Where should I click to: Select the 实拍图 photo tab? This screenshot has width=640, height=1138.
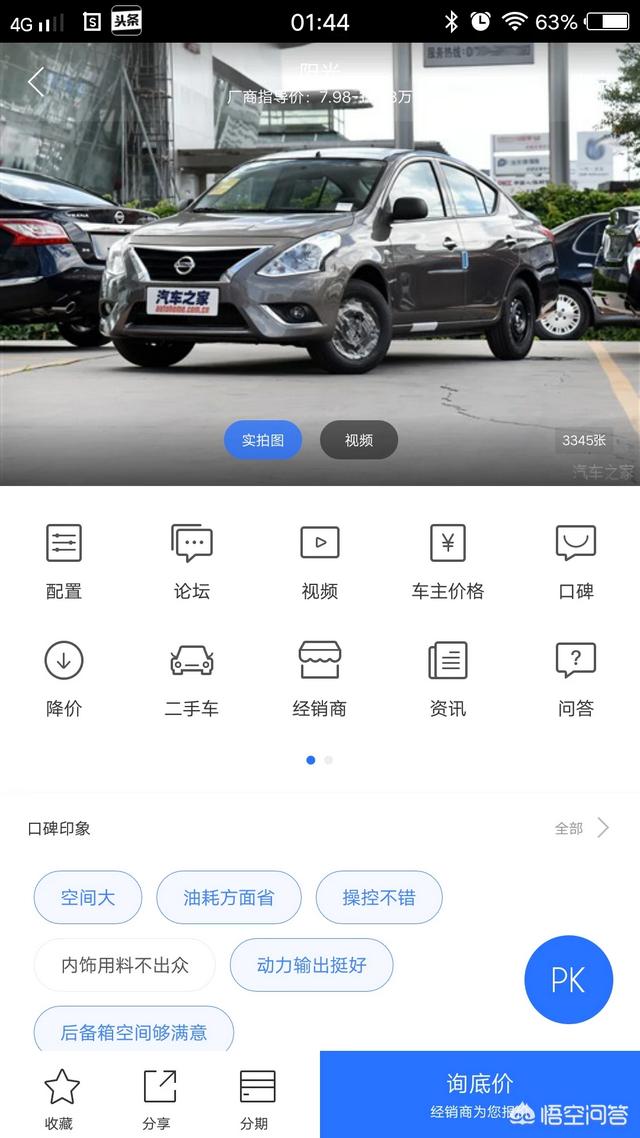263,440
